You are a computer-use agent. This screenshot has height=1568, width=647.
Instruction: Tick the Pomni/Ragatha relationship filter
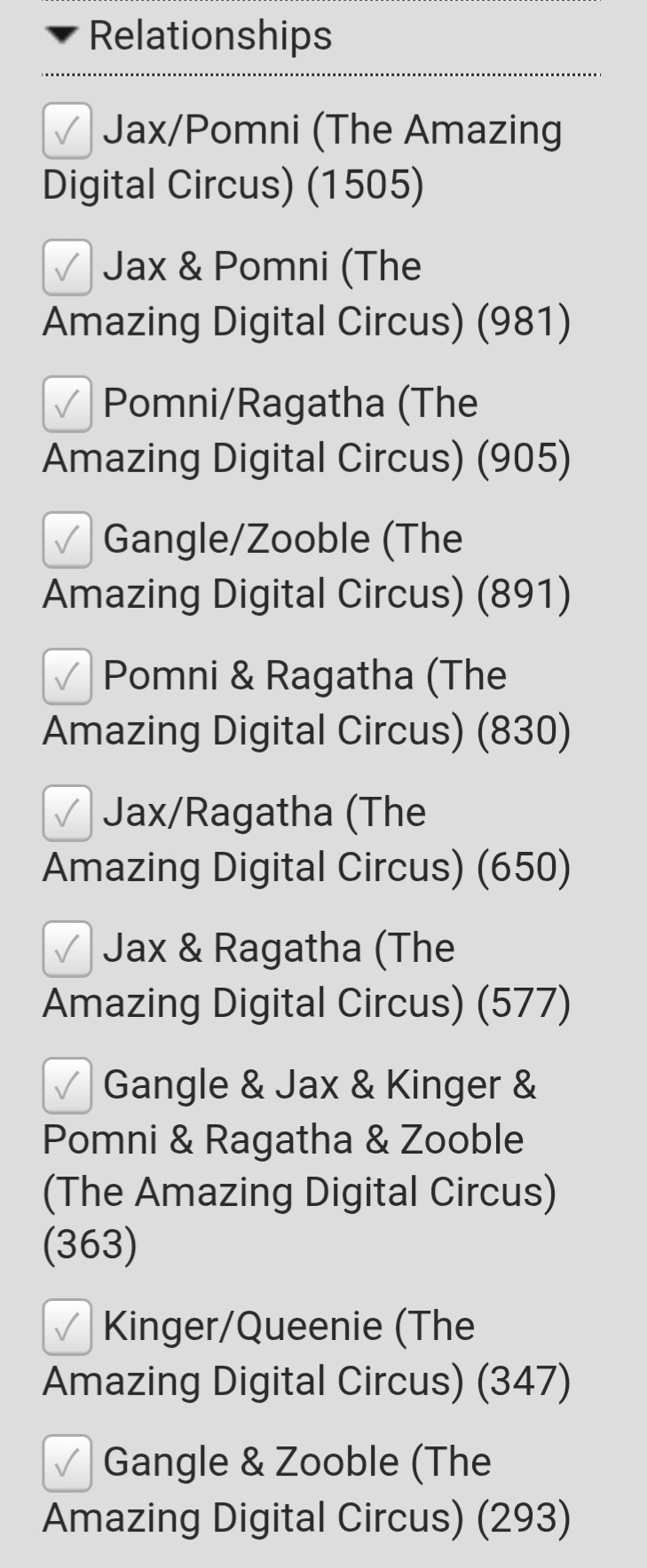(x=67, y=404)
